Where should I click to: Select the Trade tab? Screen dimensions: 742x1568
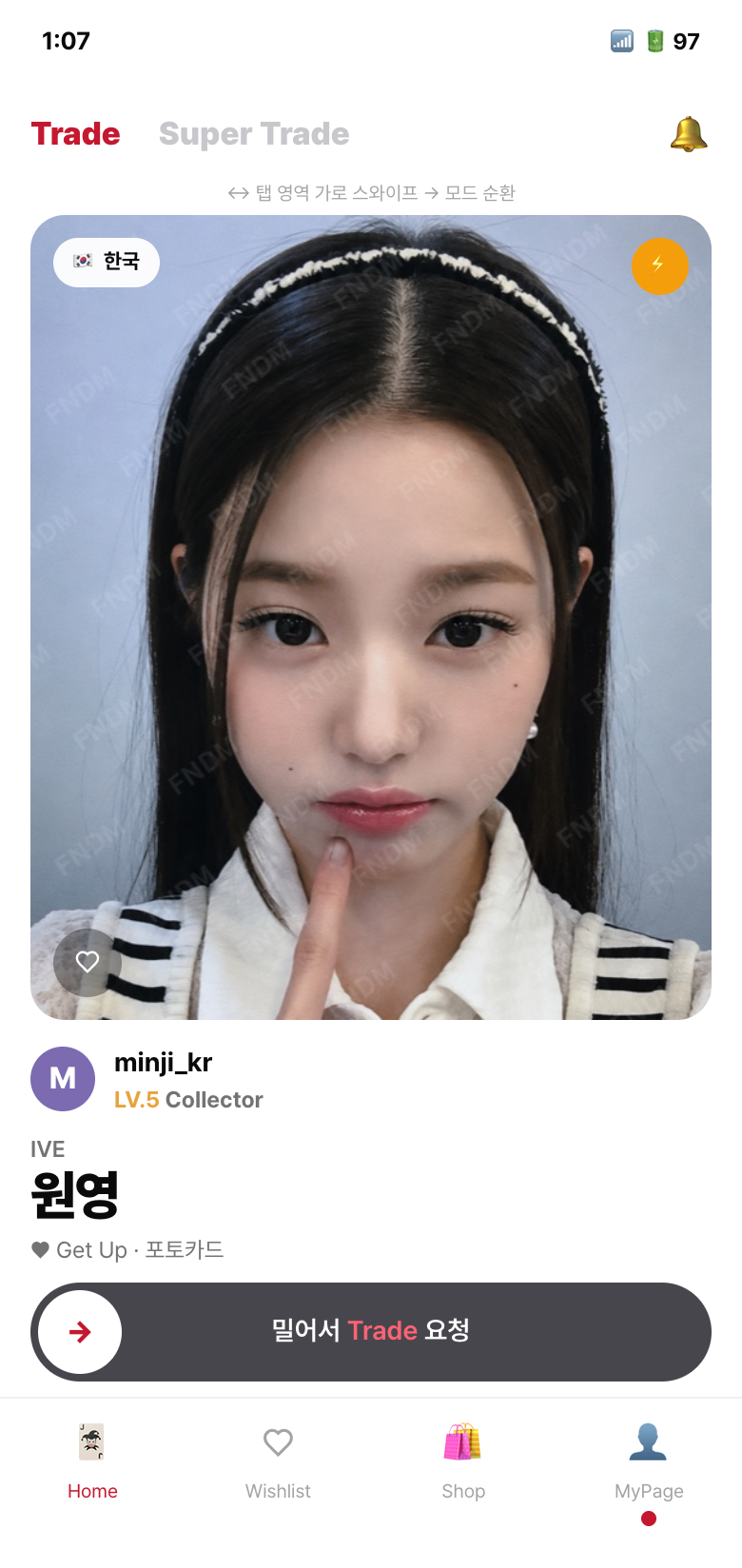pos(75,134)
